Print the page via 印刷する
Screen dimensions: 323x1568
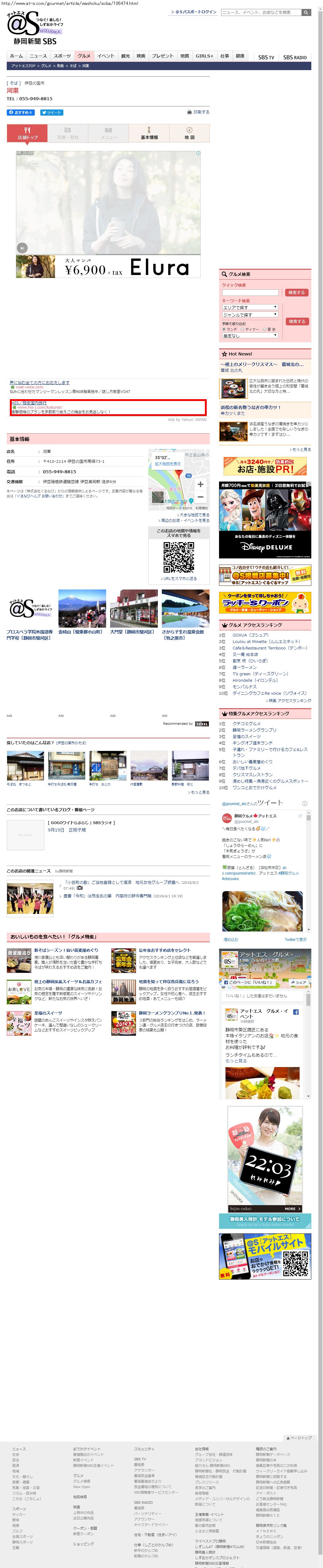(198, 112)
